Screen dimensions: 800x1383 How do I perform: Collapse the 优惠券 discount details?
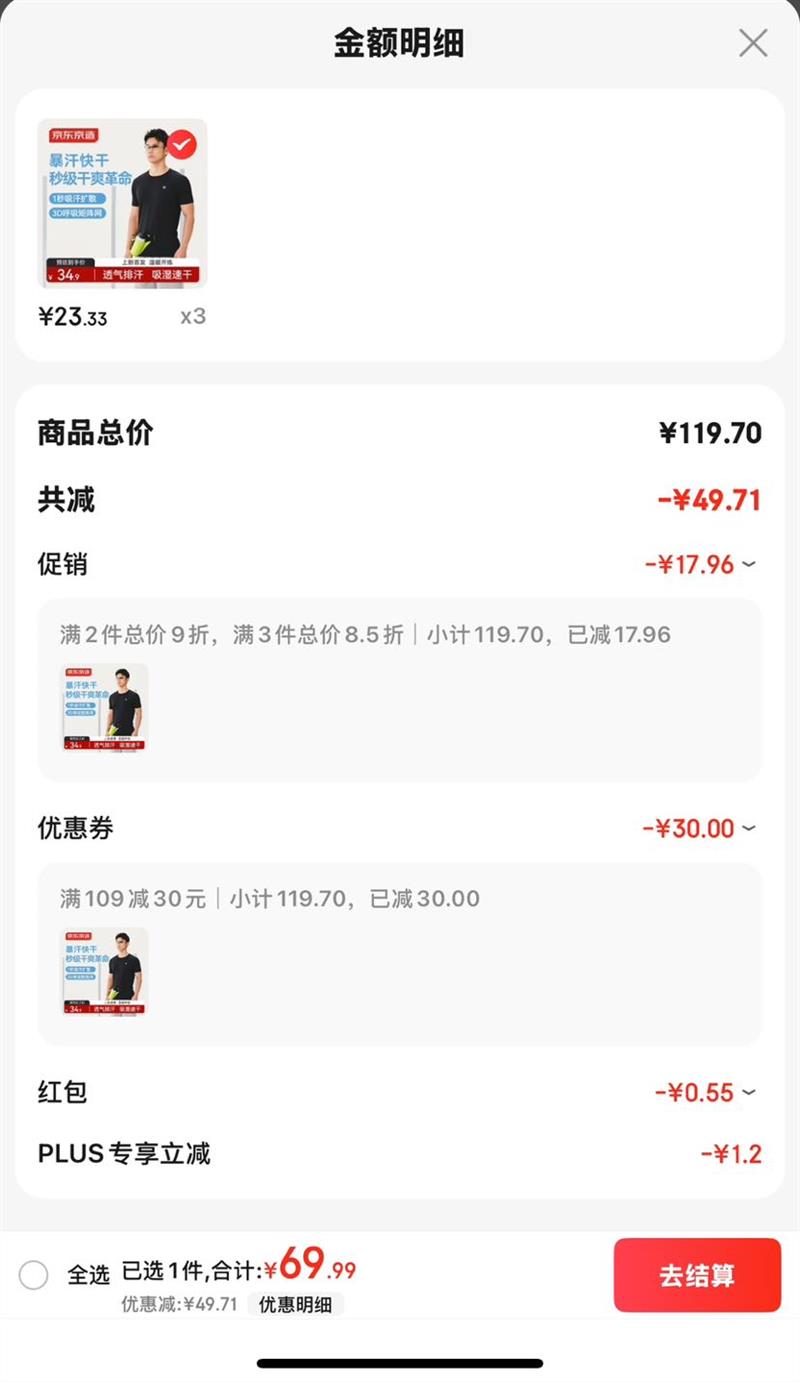749,829
